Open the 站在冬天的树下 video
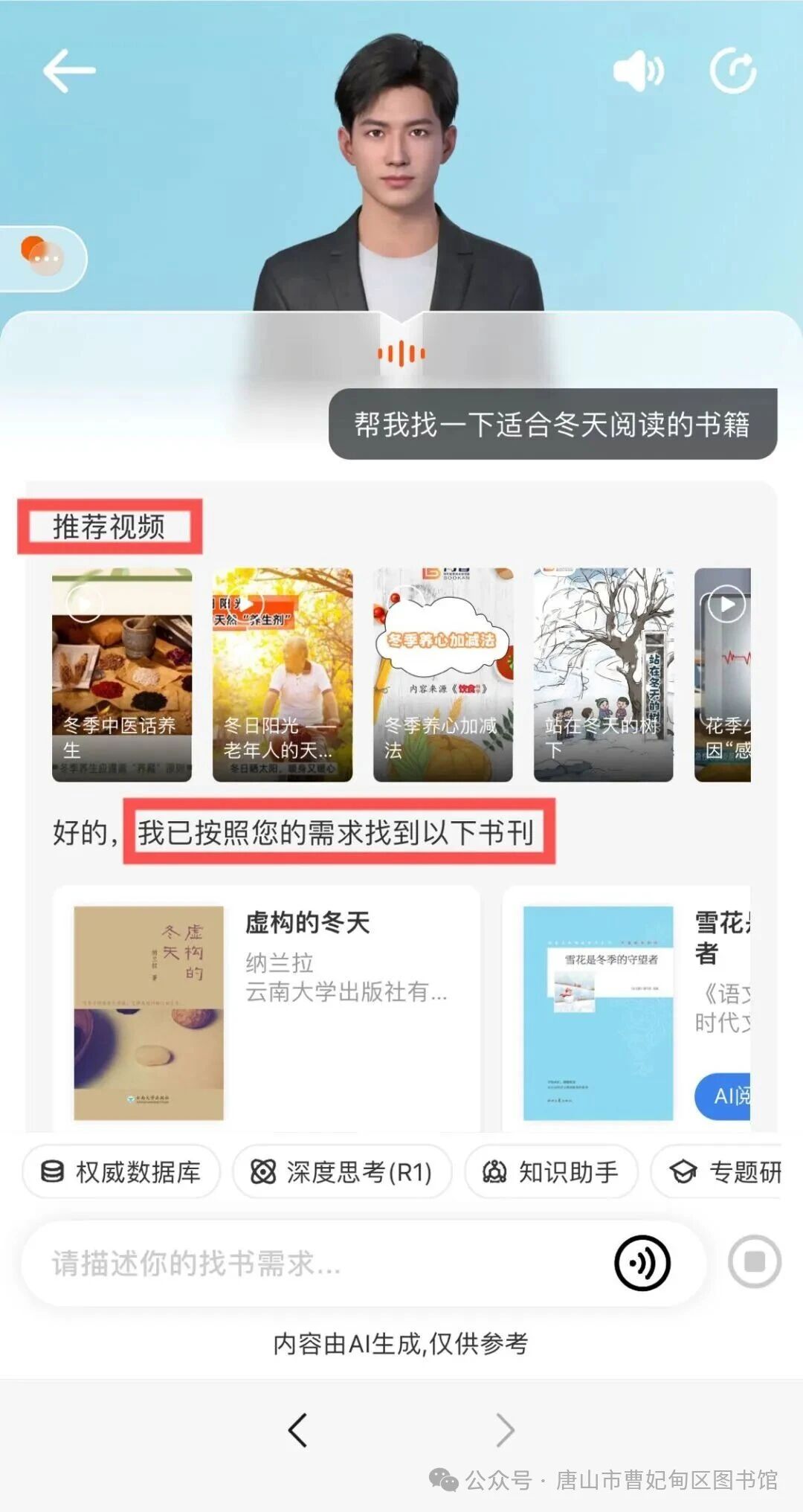 (603, 674)
